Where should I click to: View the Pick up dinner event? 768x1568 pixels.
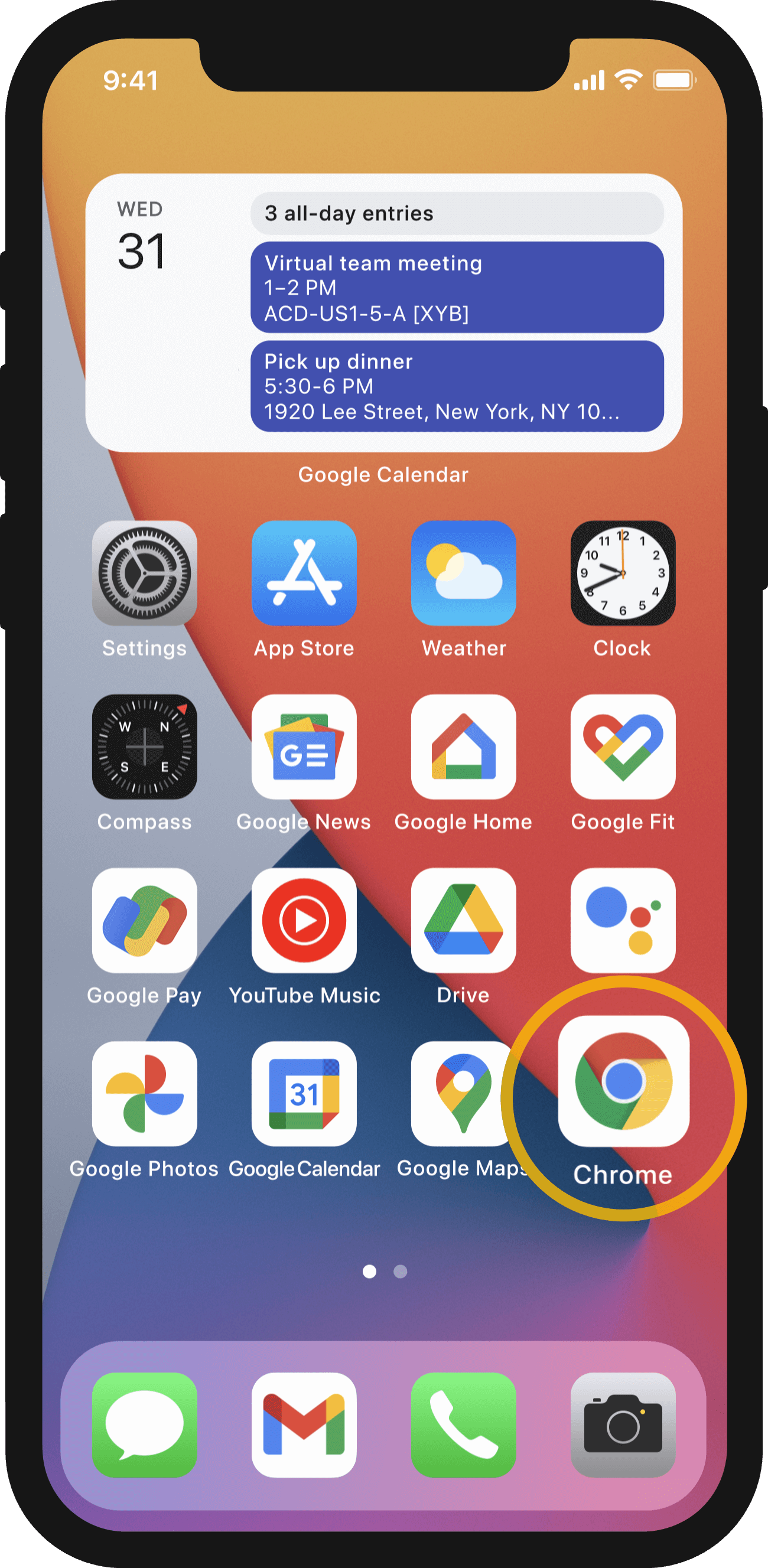point(457,386)
